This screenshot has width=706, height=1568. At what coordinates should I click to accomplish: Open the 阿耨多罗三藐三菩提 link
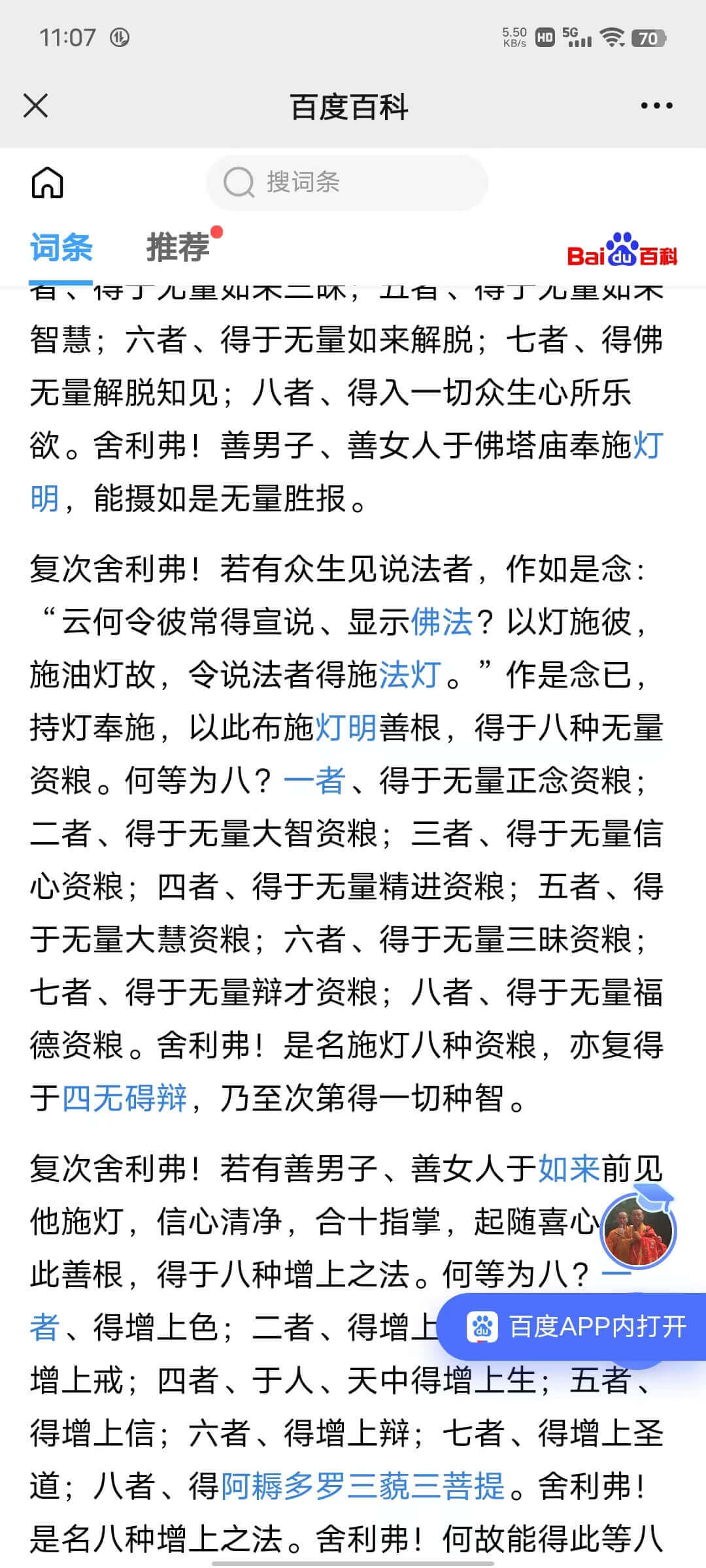pos(363,1486)
